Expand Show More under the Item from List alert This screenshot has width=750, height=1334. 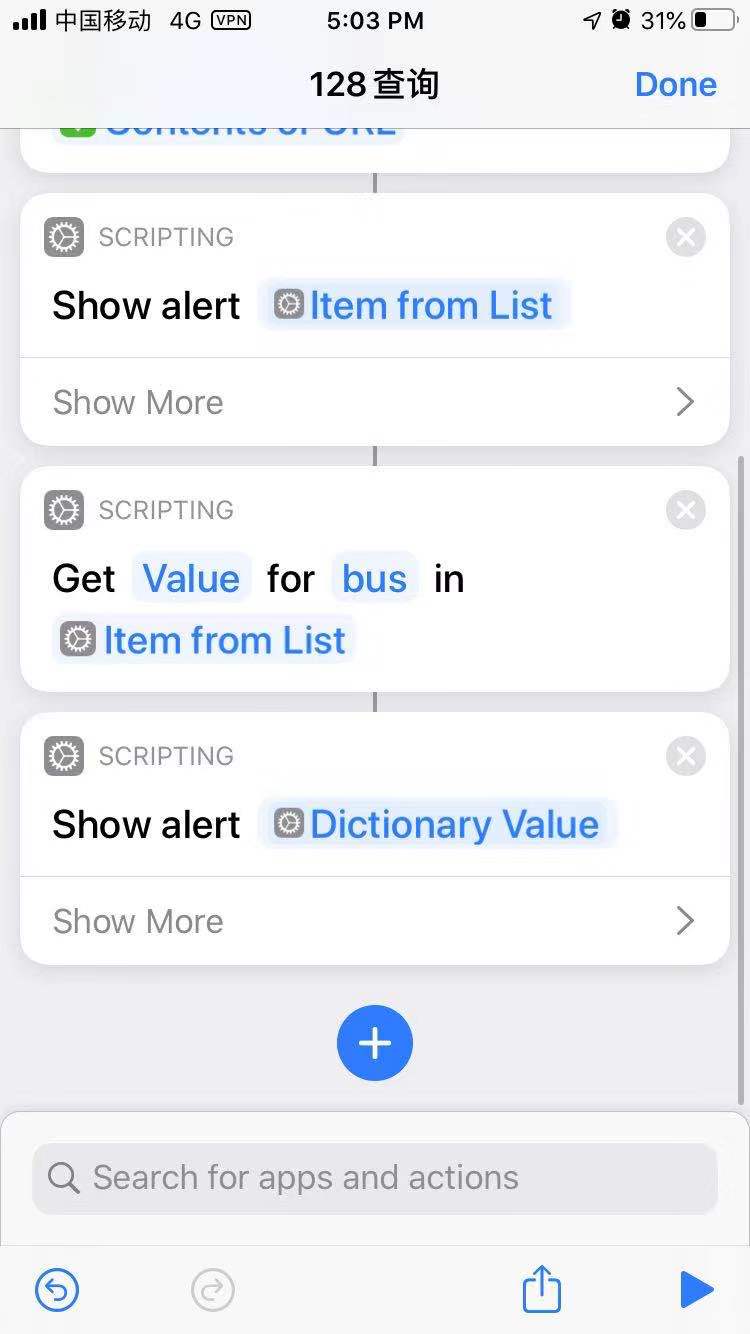[x=375, y=402]
